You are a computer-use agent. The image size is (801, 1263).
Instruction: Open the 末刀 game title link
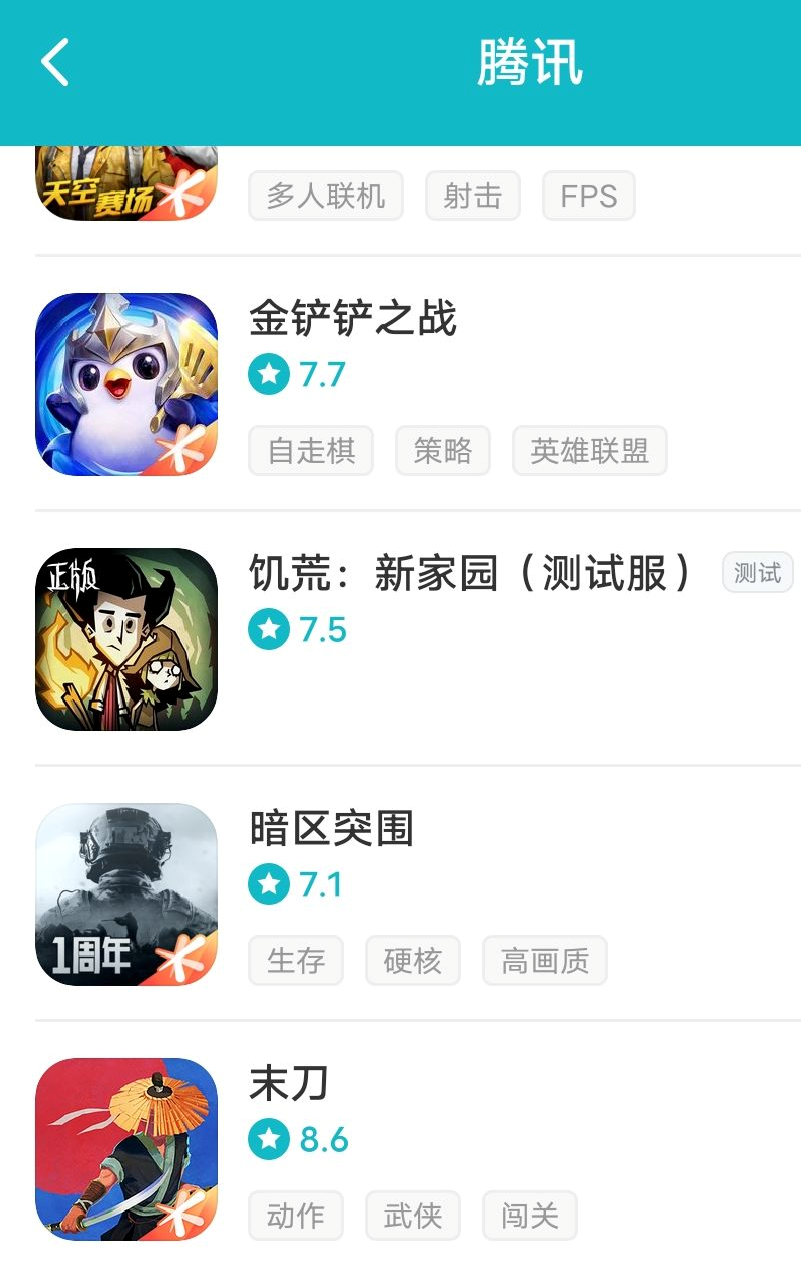pos(288,1084)
